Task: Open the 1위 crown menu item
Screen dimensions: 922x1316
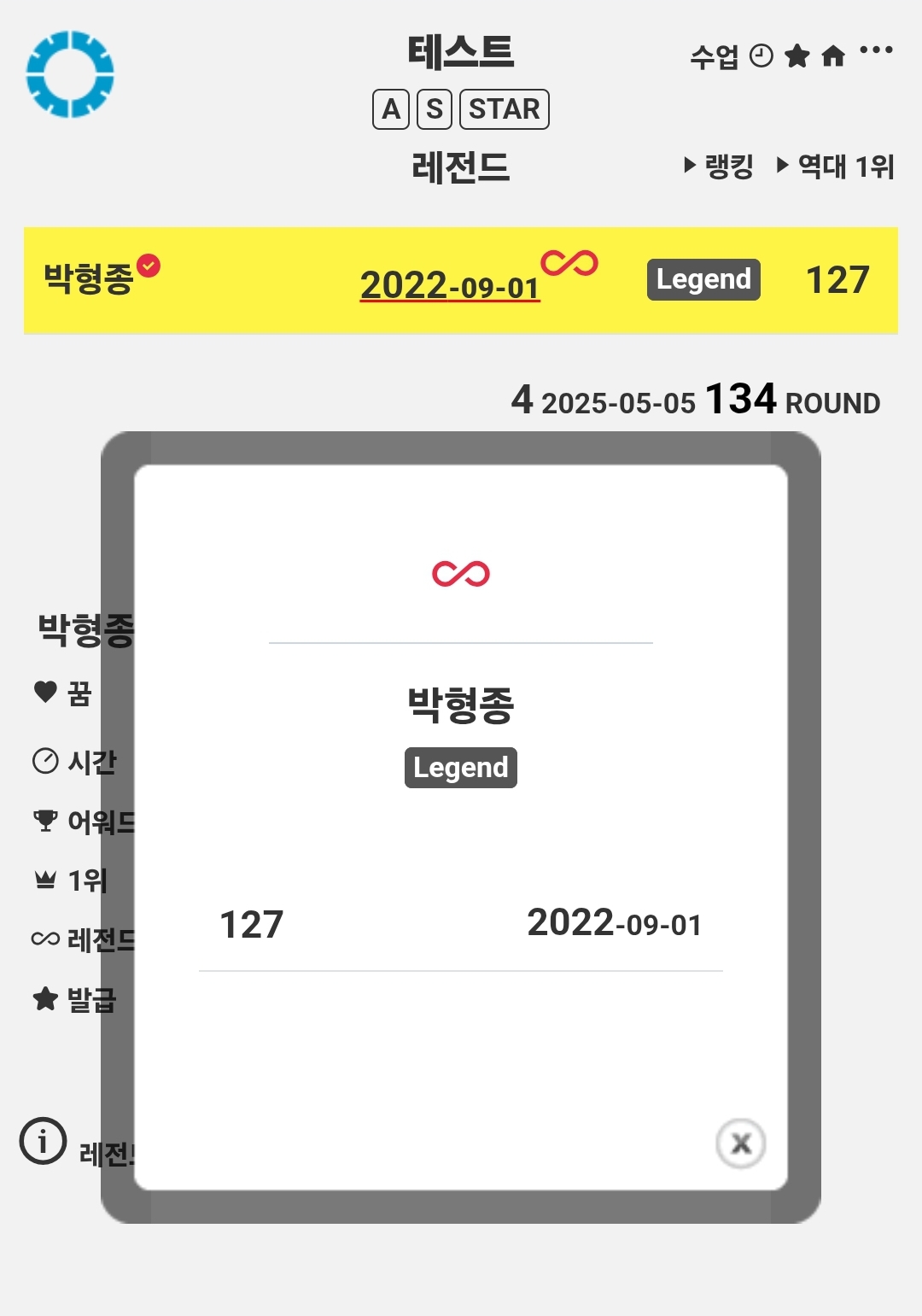Action: click(x=70, y=880)
